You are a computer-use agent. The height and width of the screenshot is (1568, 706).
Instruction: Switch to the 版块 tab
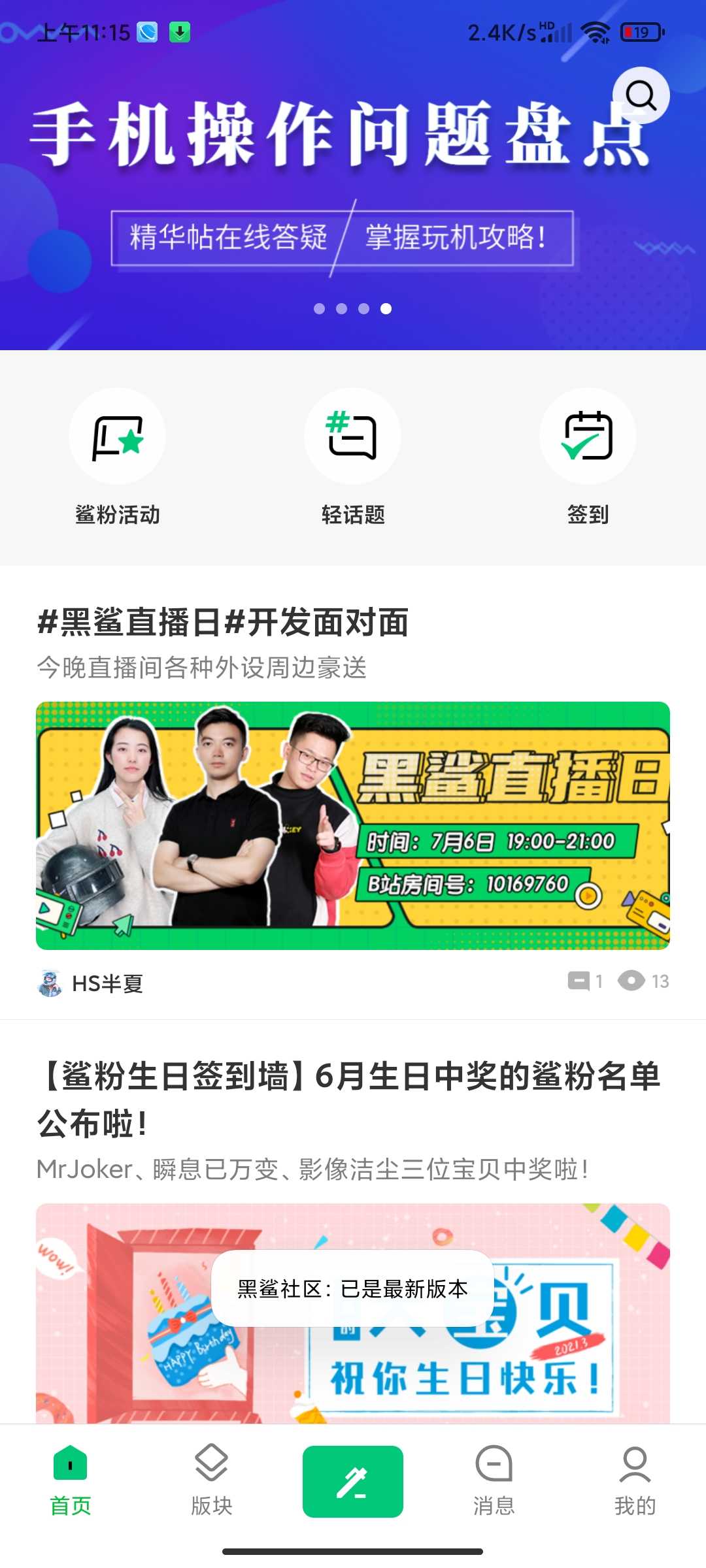[212, 1480]
